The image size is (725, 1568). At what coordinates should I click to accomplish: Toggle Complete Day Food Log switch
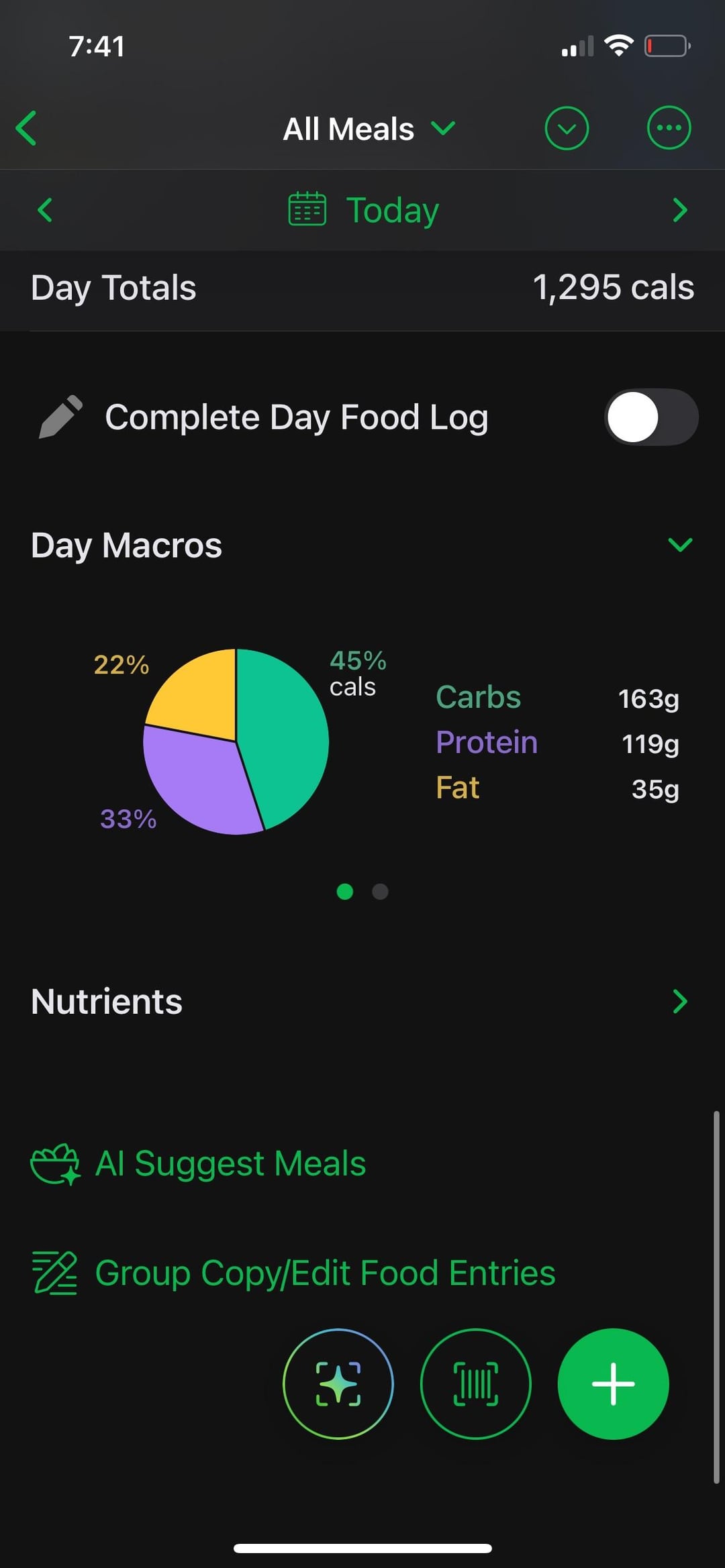coord(650,417)
